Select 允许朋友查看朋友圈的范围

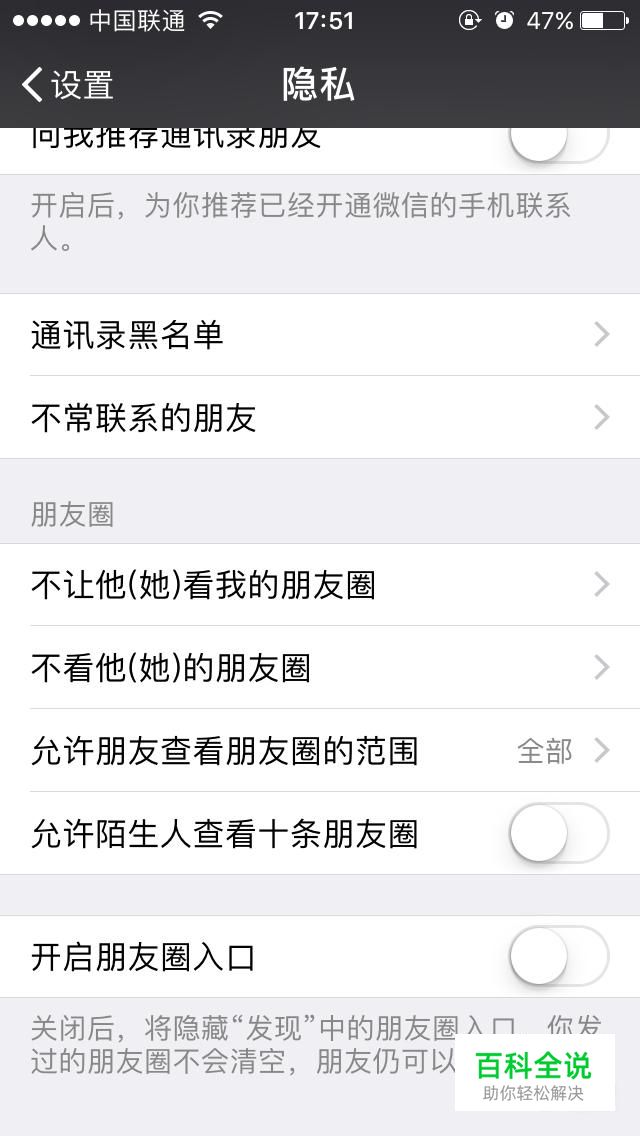(x=320, y=750)
